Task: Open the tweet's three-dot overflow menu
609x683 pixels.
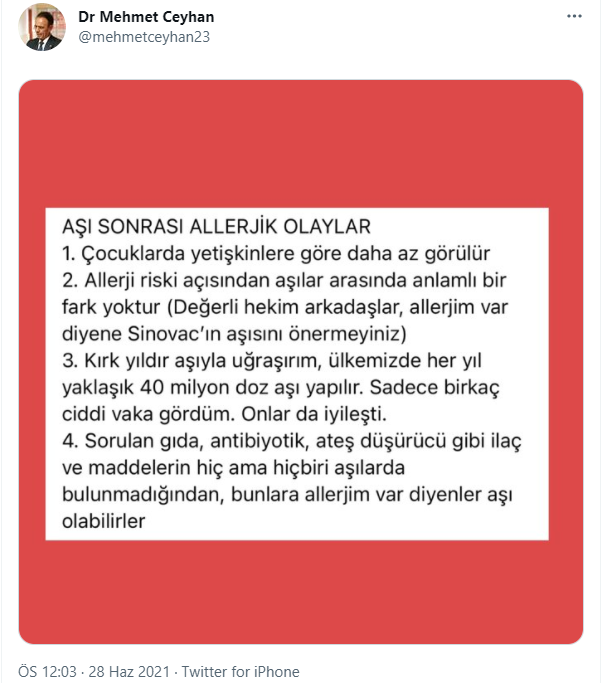Action: coord(573,17)
